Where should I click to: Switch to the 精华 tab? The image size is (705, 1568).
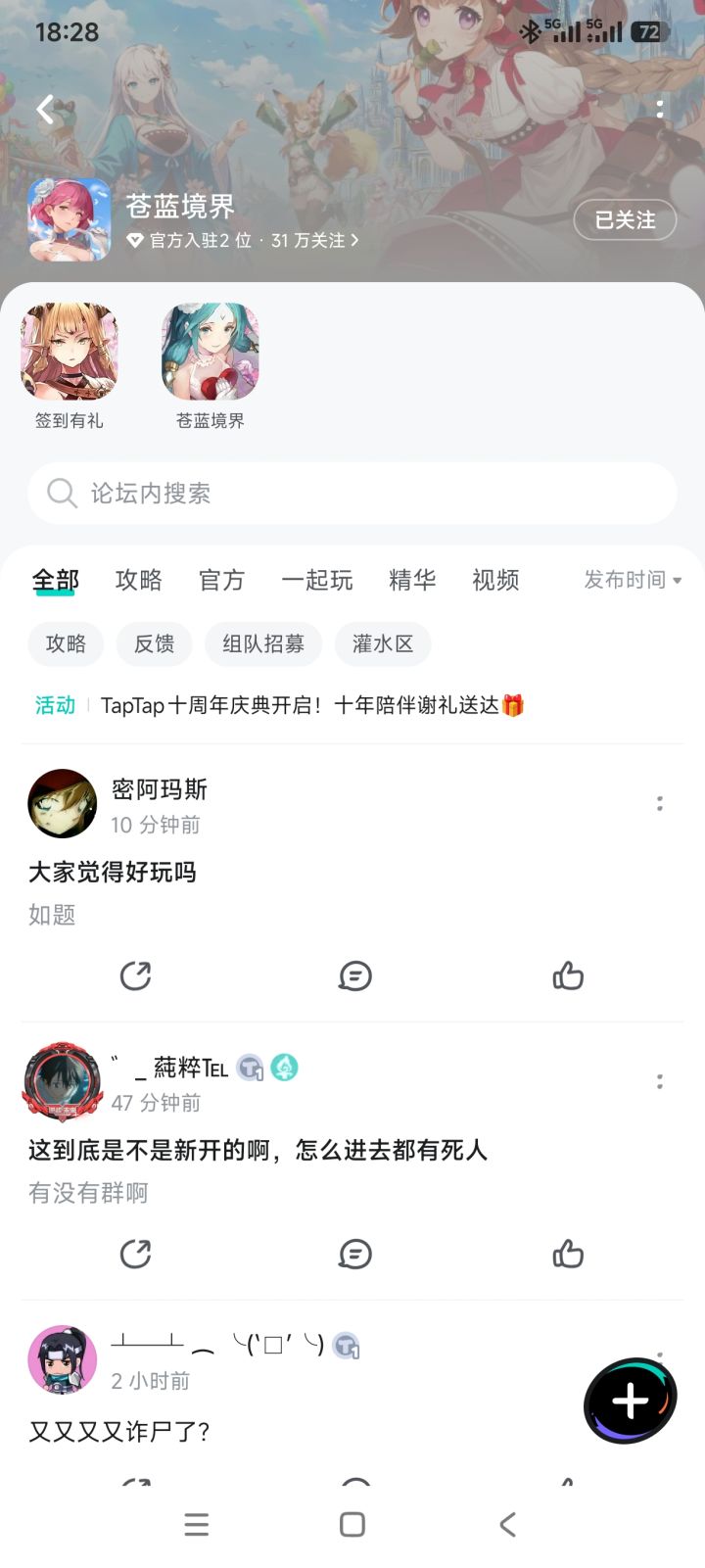pyautogui.click(x=411, y=580)
